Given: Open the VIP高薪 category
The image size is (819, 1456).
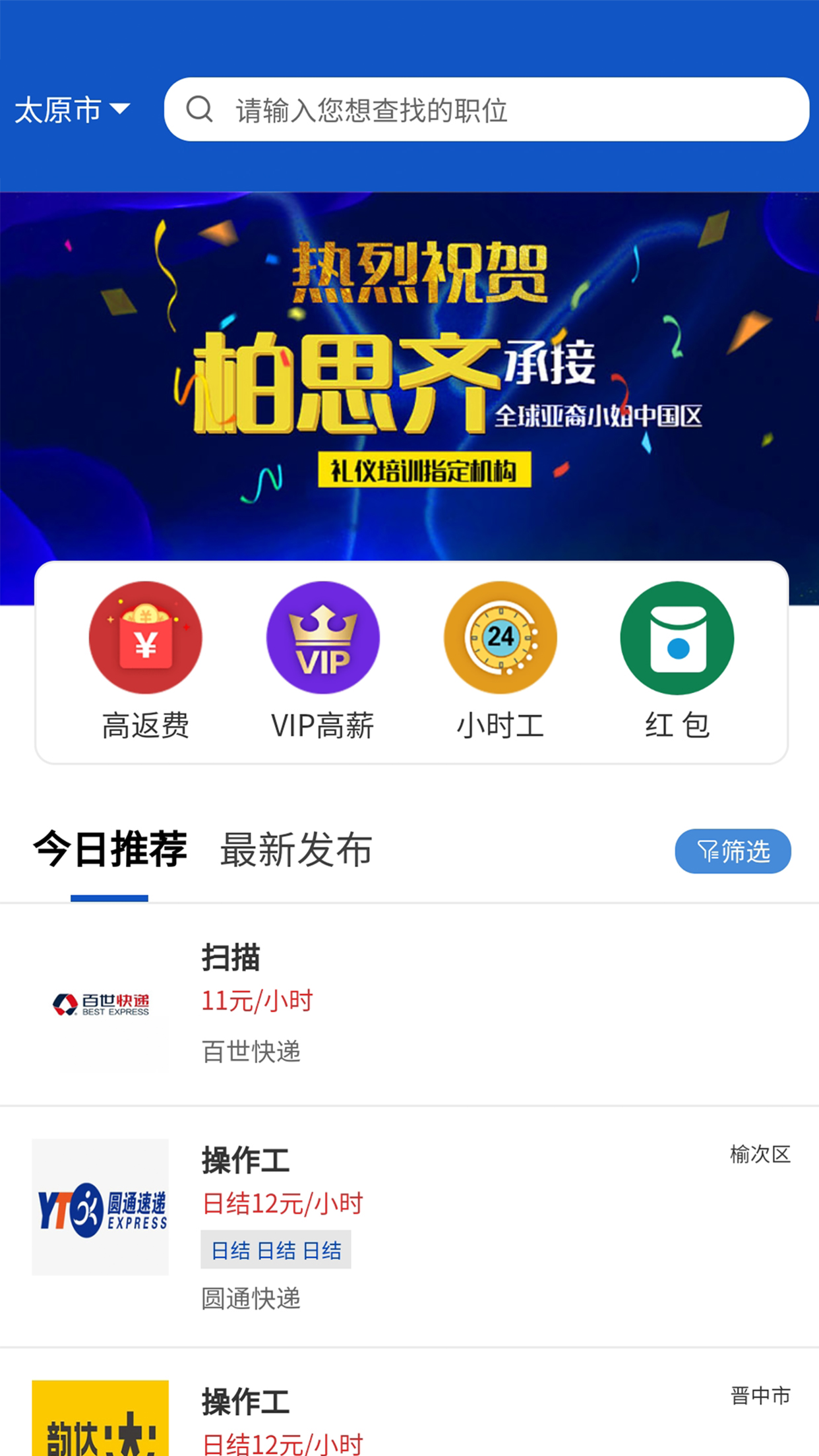Looking at the screenshot, I should coord(322,661).
